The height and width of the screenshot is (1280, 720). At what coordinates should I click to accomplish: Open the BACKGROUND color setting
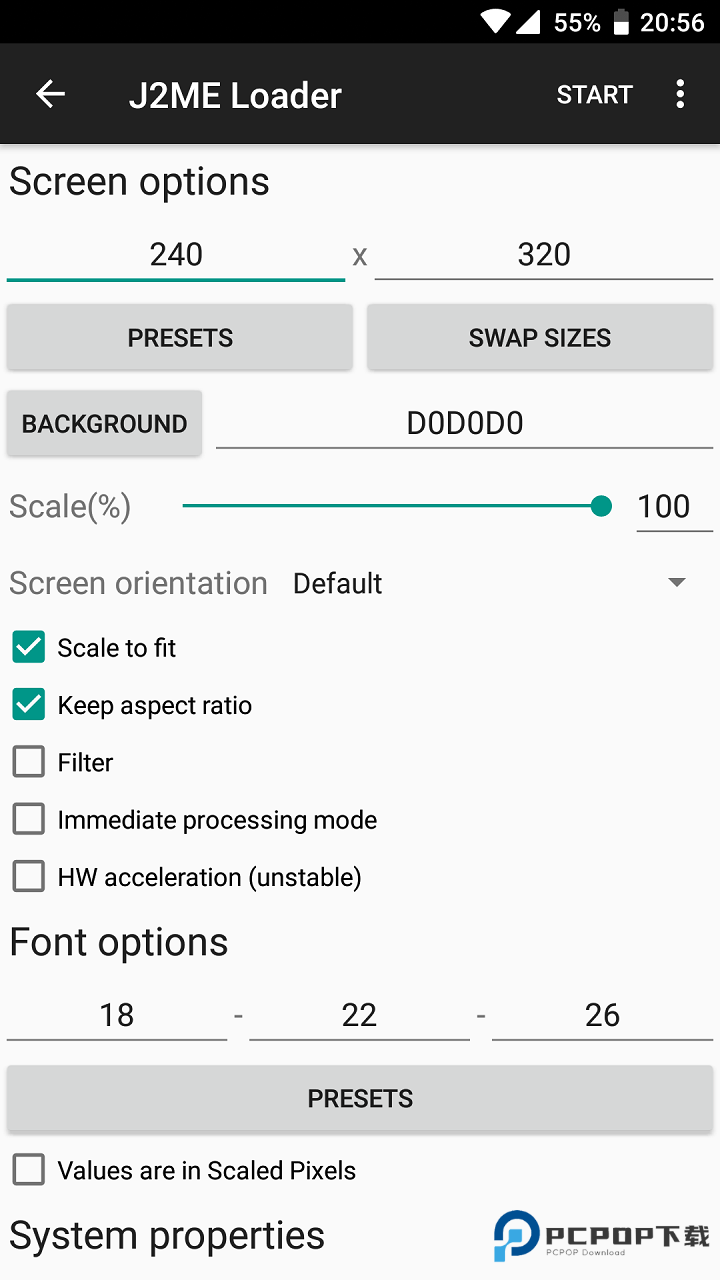click(x=104, y=422)
